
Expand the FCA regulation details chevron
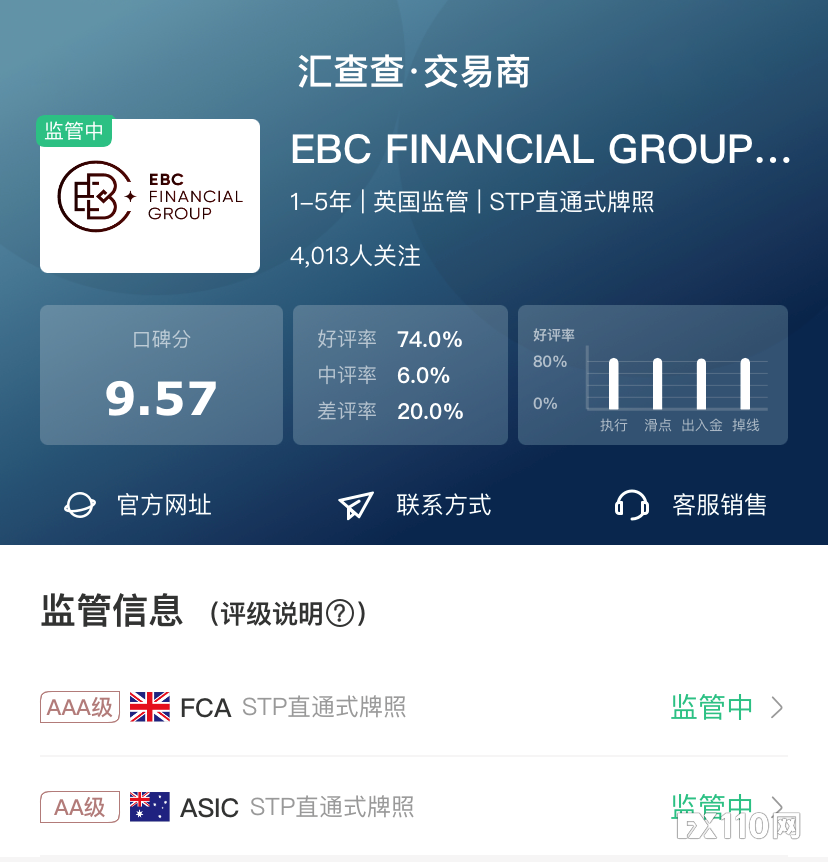[x=775, y=707]
